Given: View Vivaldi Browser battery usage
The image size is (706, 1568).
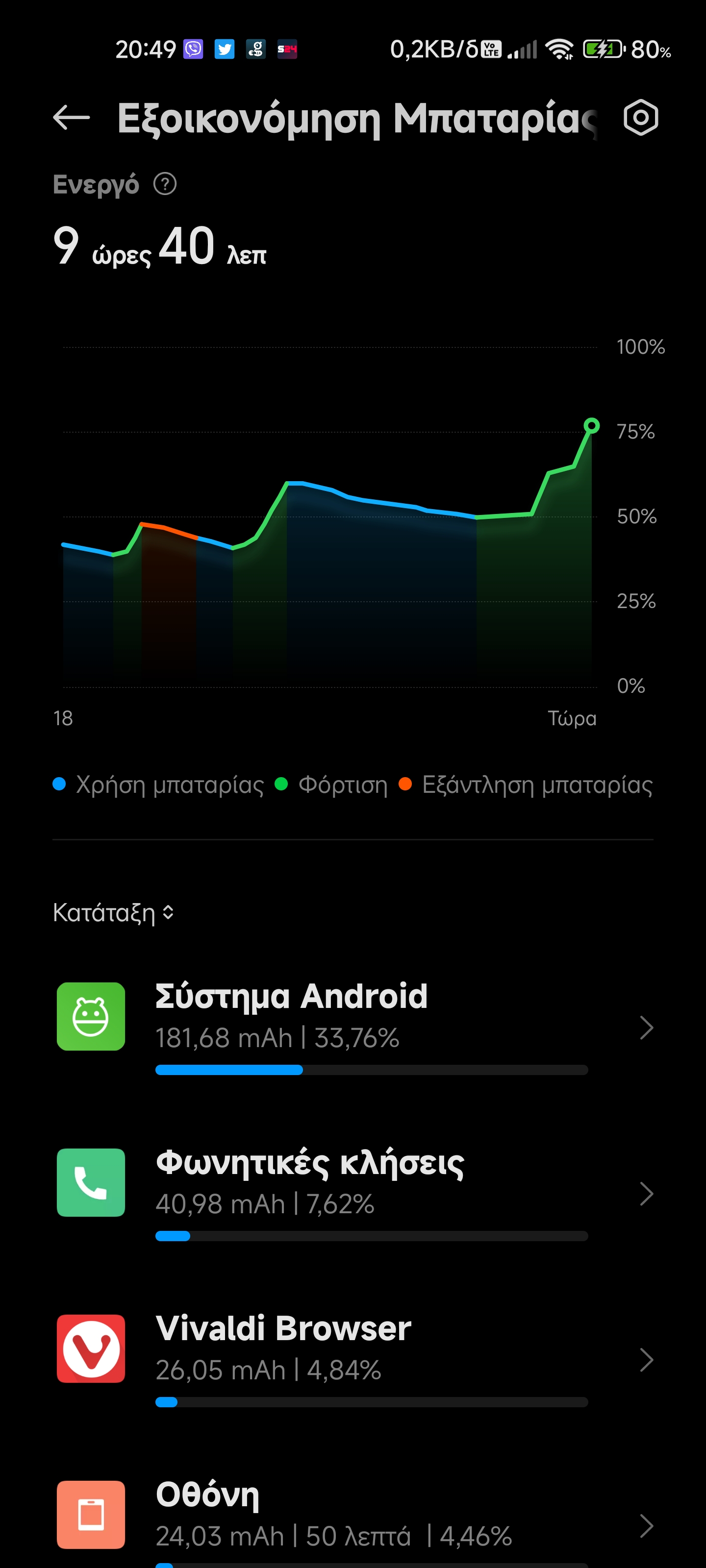Looking at the screenshot, I should point(353,1359).
